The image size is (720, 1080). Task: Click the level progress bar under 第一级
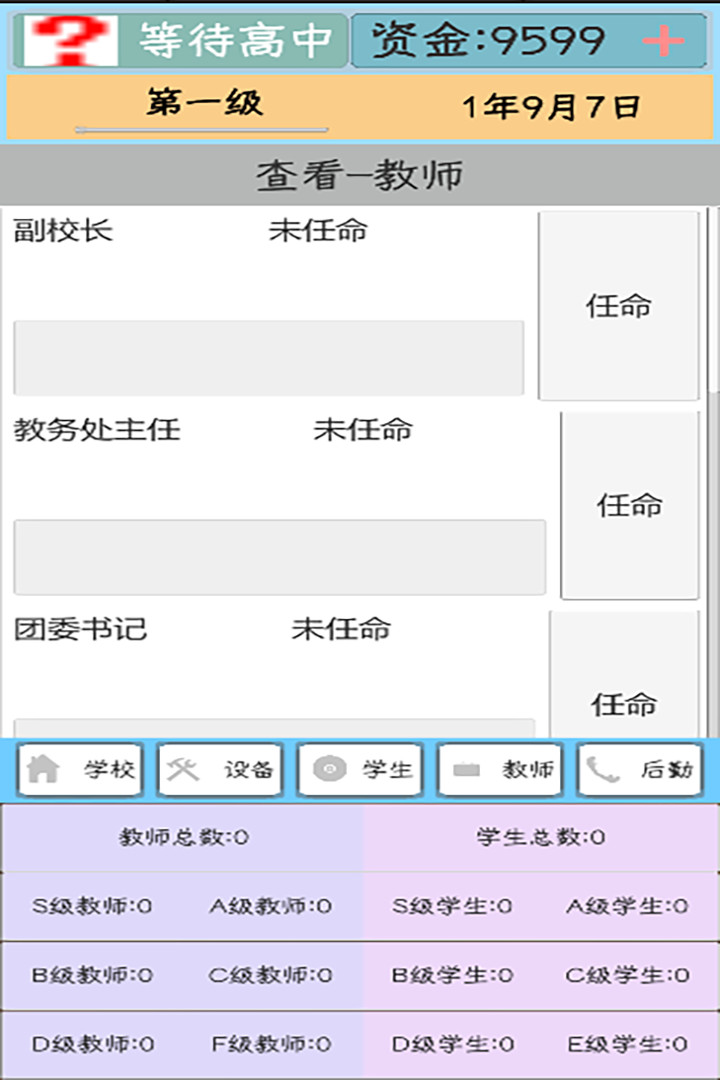coord(202,128)
